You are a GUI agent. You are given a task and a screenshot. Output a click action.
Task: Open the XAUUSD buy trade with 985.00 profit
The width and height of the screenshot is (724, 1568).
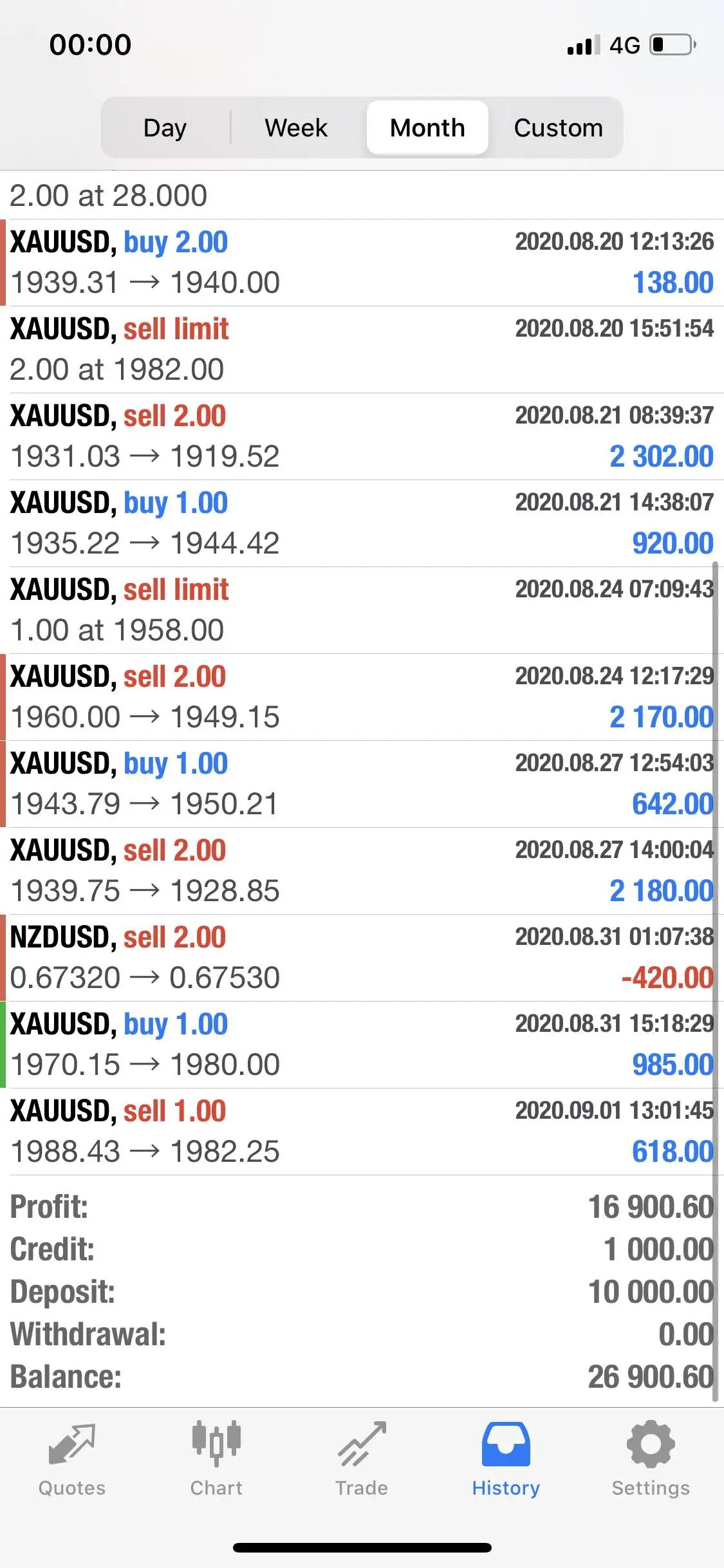(362, 1045)
